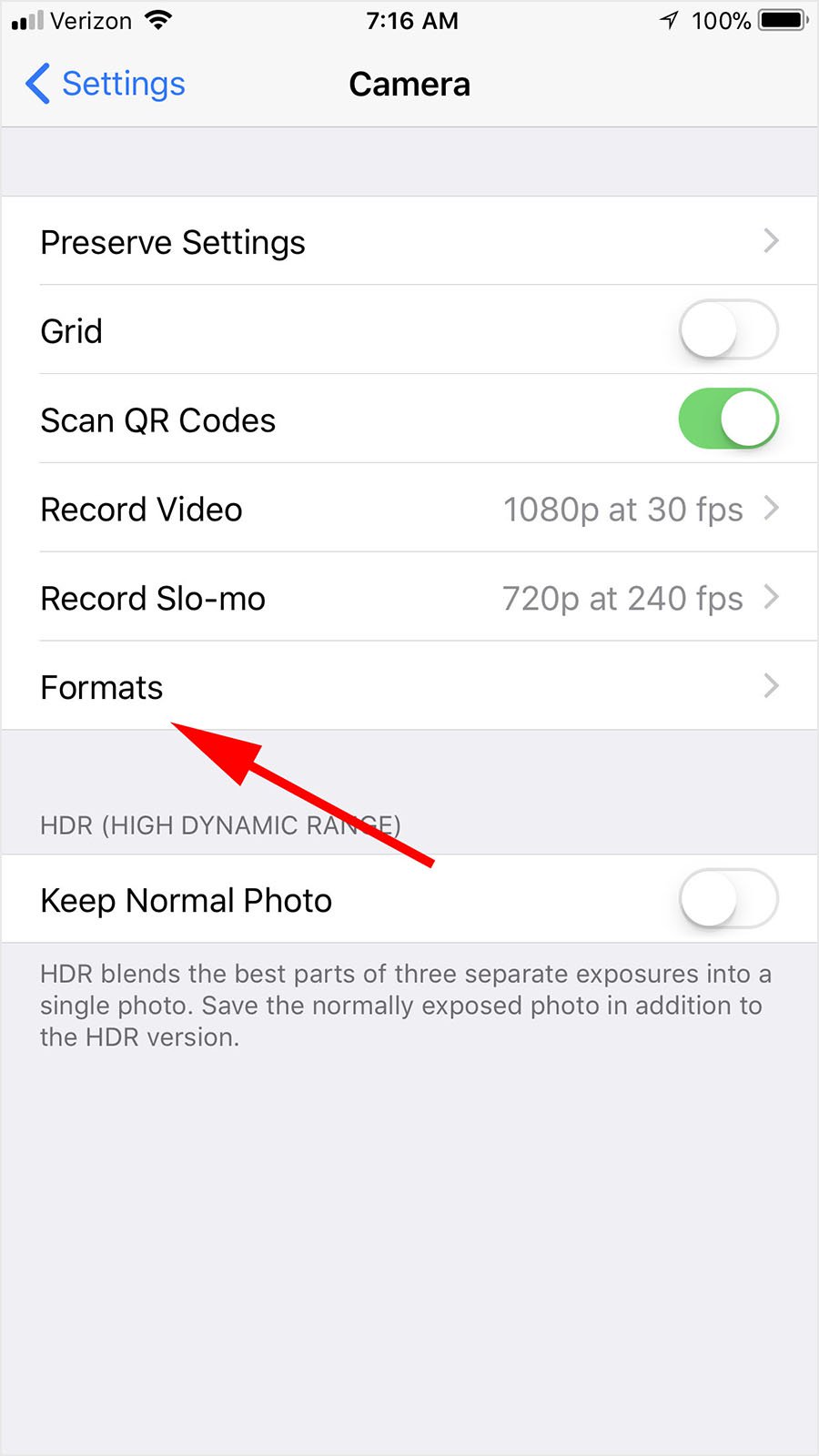Enable Keep Normal Photo
Image resolution: width=819 pixels, height=1456 pixels.
(x=728, y=899)
